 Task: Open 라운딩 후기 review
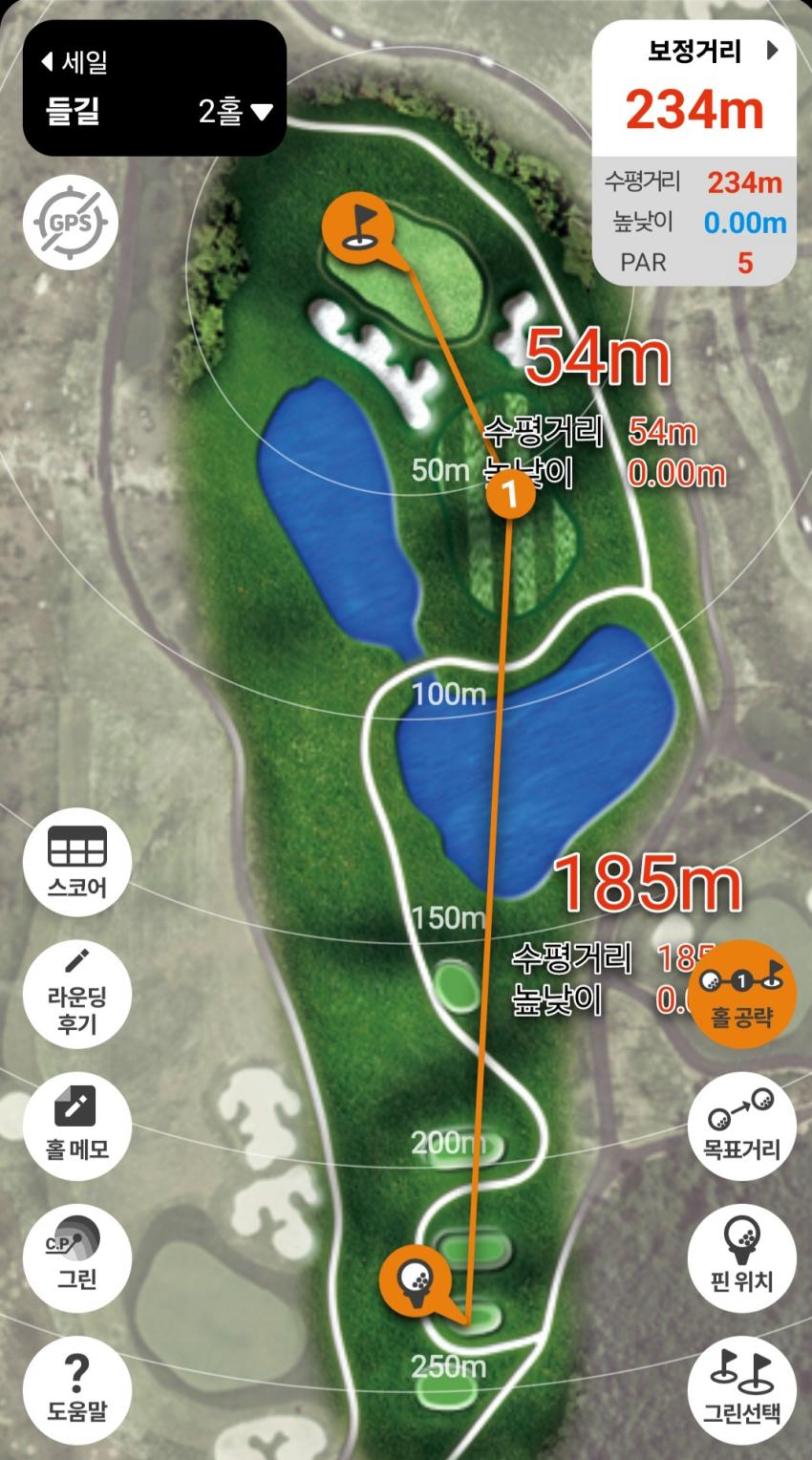77,996
